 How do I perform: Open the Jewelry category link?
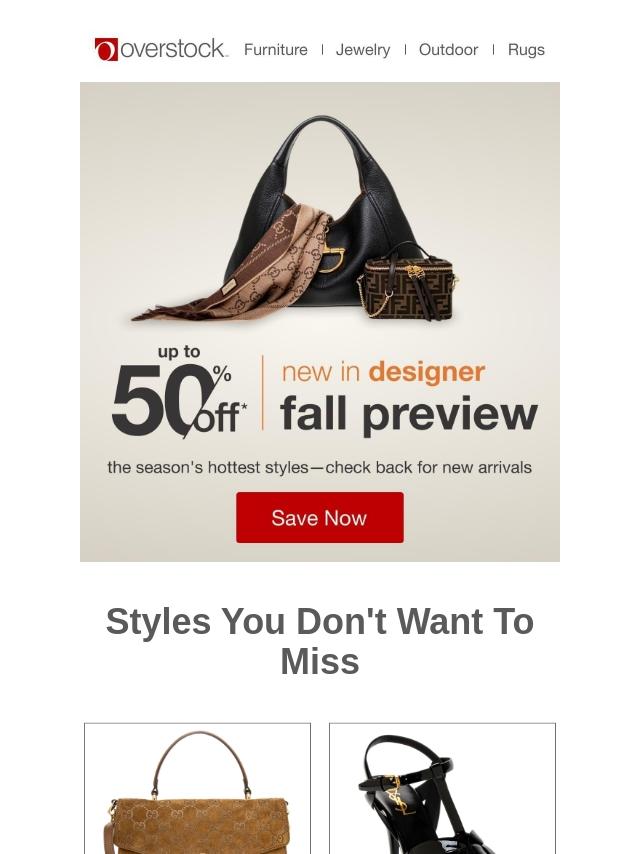[362, 49]
